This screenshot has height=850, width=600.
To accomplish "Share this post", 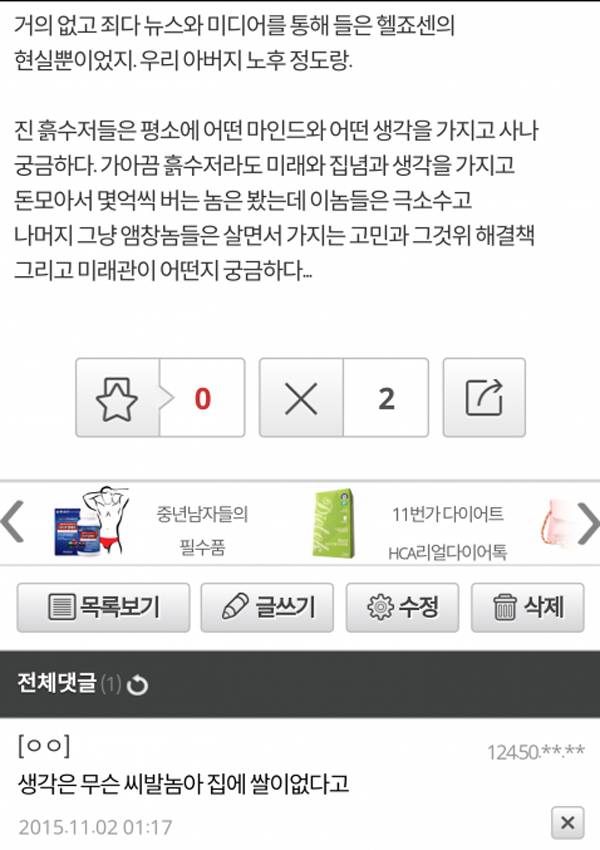I will click(484, 398).
